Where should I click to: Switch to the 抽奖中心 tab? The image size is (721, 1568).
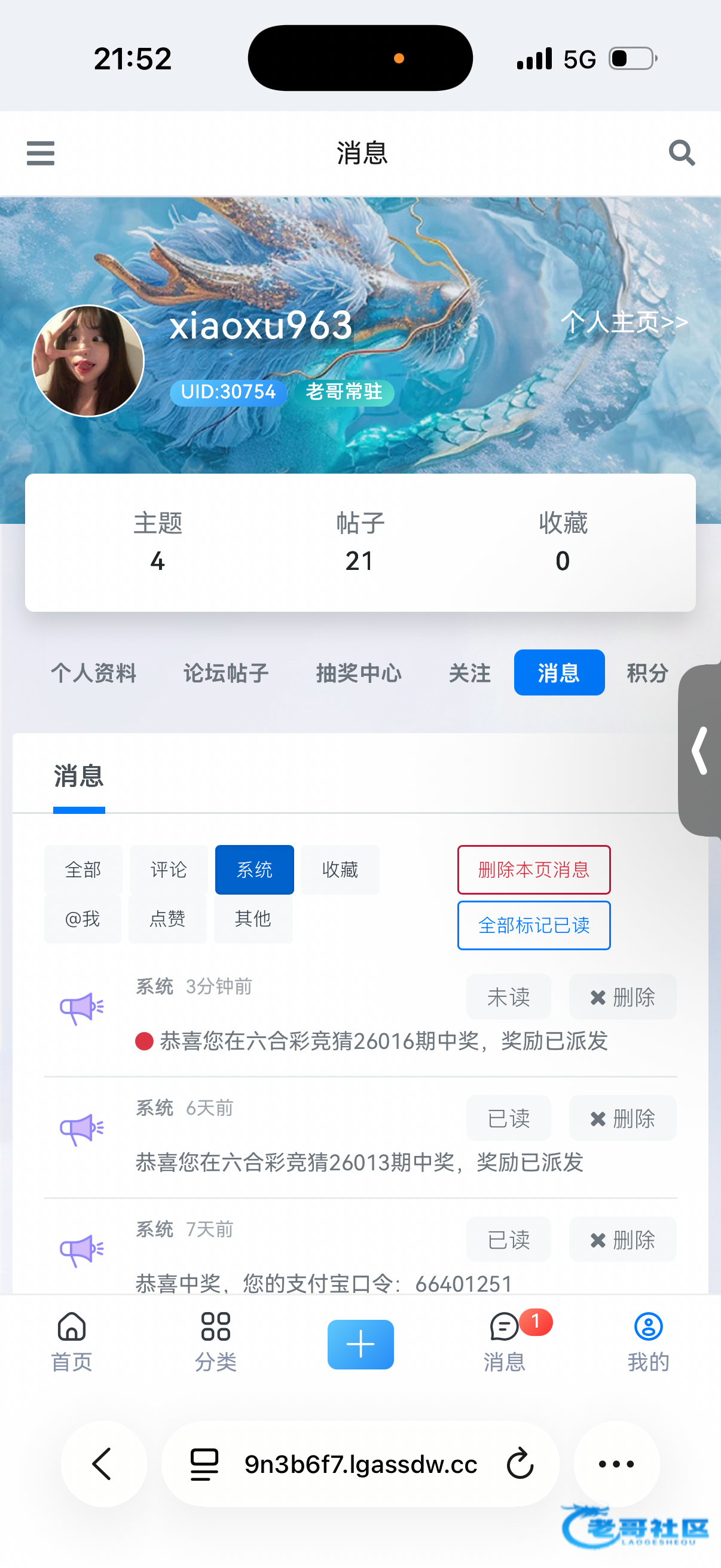pos(358,673)
